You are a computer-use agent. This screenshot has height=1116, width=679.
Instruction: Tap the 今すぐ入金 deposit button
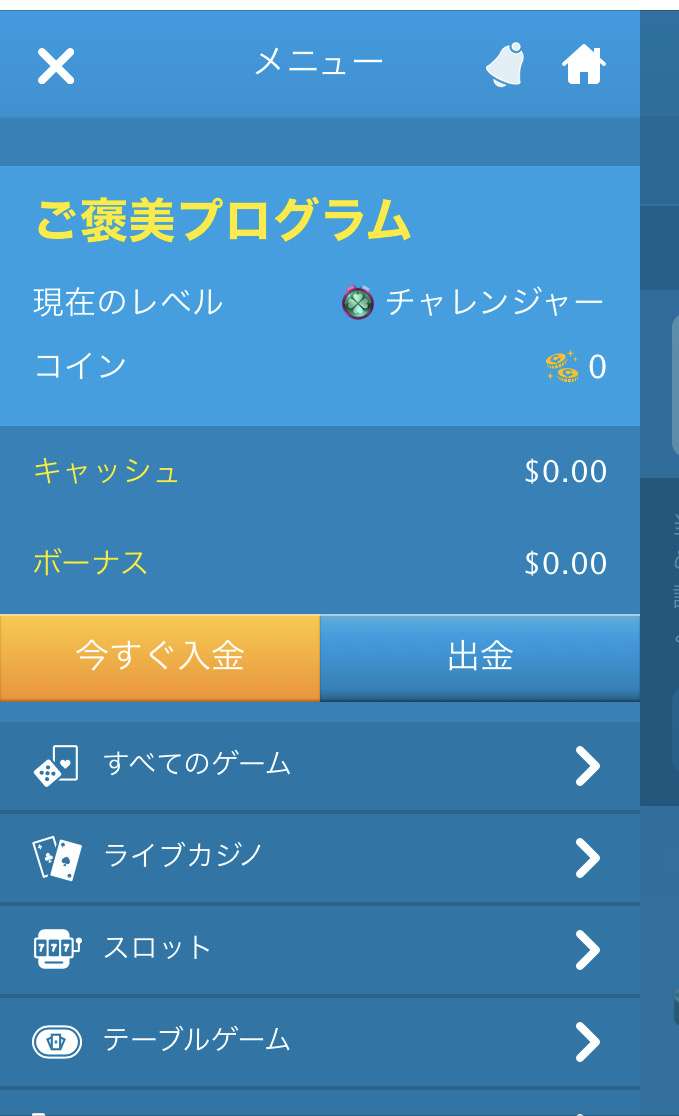(160, 657)
